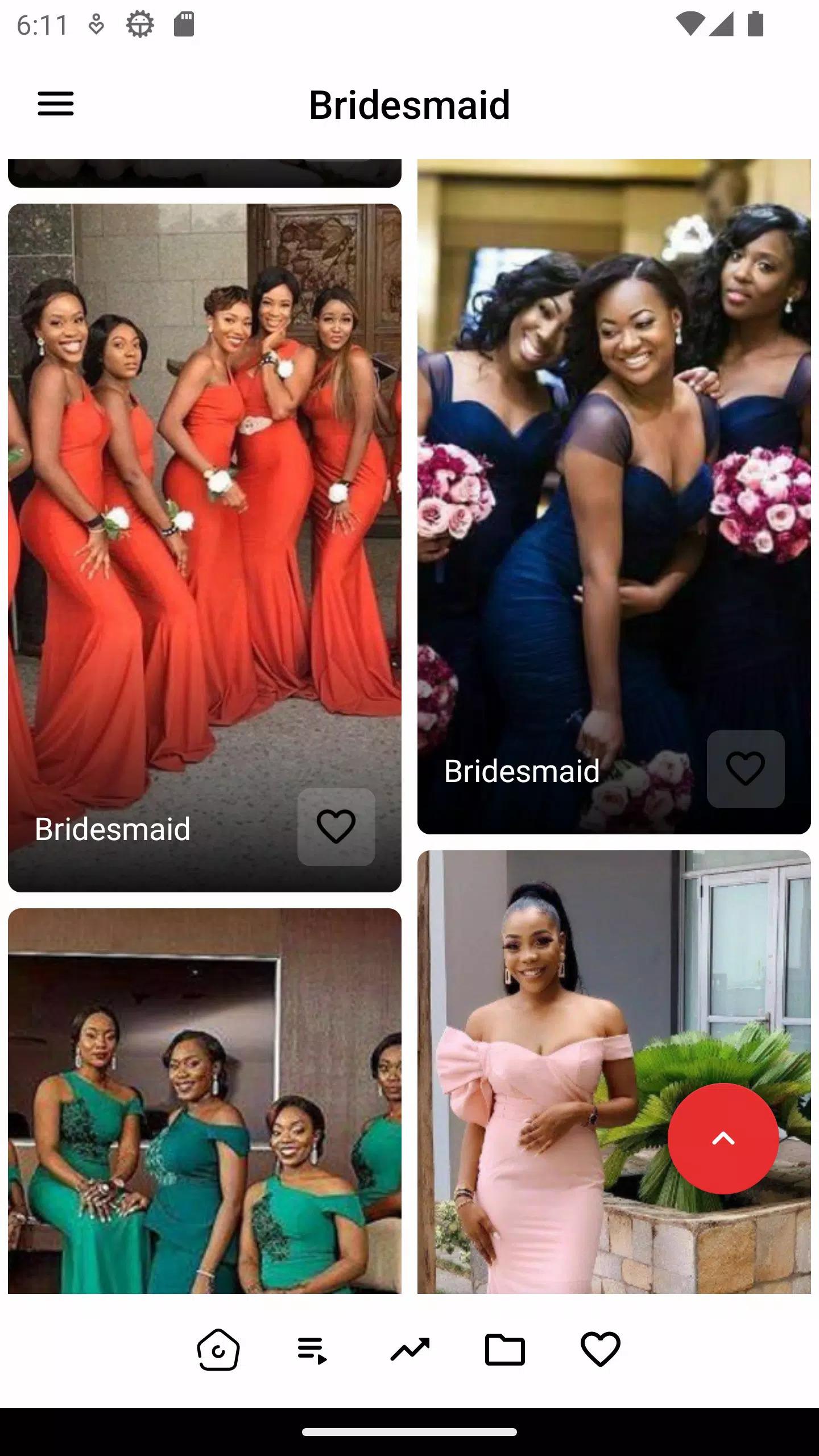Viewport: 819px width, 1456px height.
Task: Open the favorites heart tab
Action: click(x=600, y=1349)
